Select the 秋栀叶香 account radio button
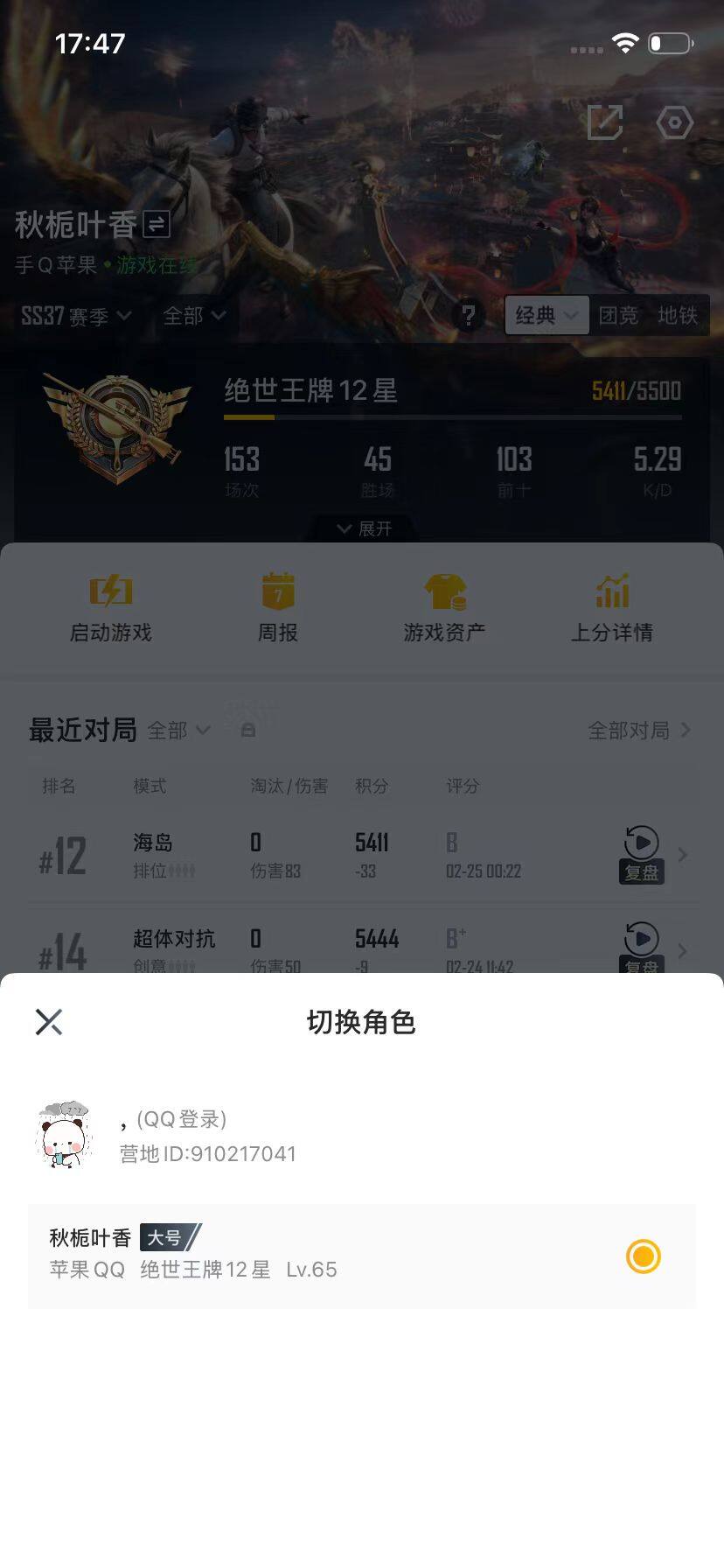Screen dimensions: 724x1568 pos(644,1256)
